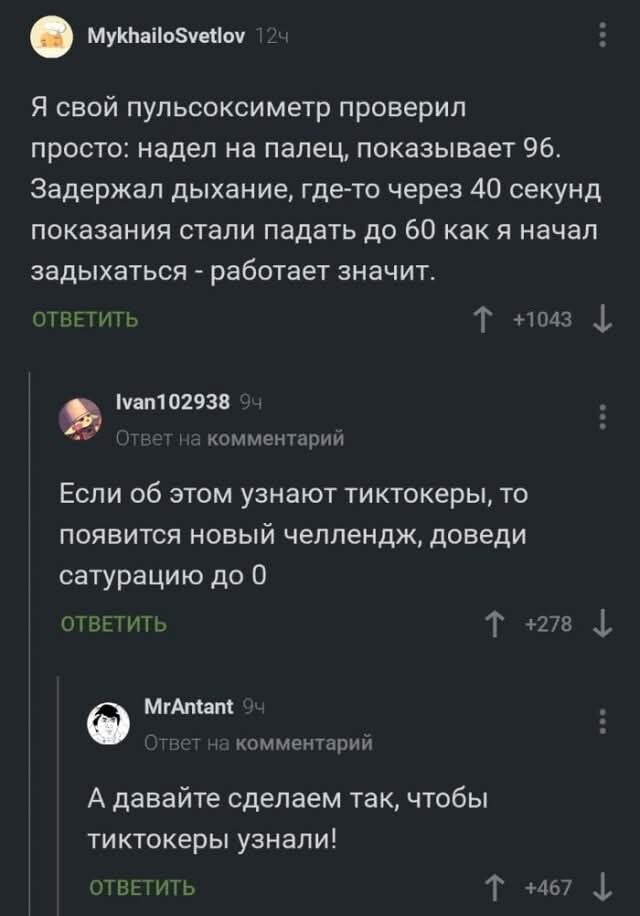Viewport: 640px width, 916px height.
Task: Open overflow menu on Ivan102938's comment
Action: (600, 415)
